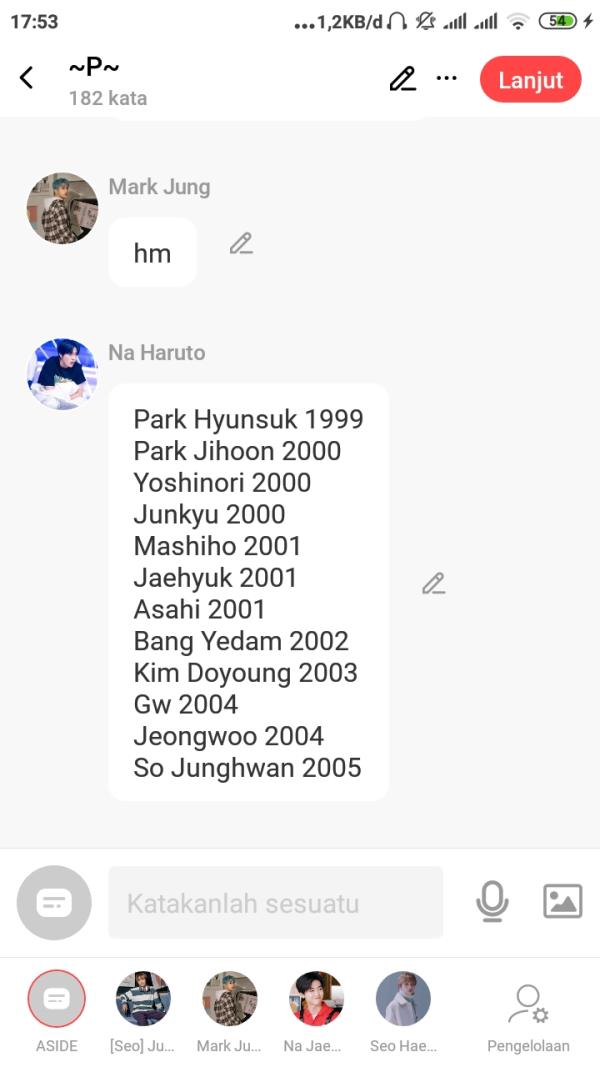The height and width of the screenshot is (1067, 600).
Task: Edit Na Haruto's member list message
Action: pos(433,584)
